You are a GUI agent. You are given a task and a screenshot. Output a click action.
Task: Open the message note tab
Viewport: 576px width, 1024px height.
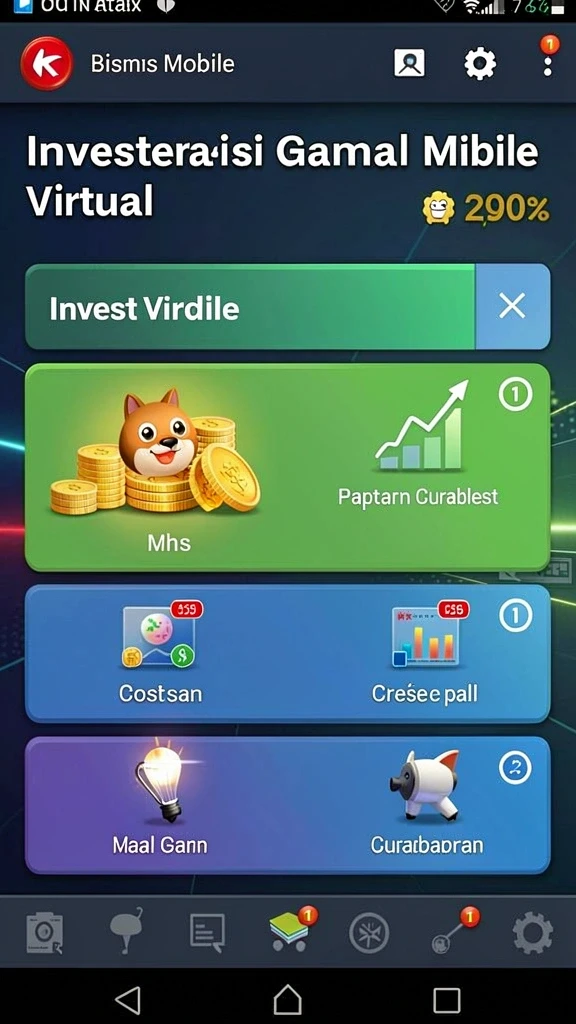pos(207,931)
